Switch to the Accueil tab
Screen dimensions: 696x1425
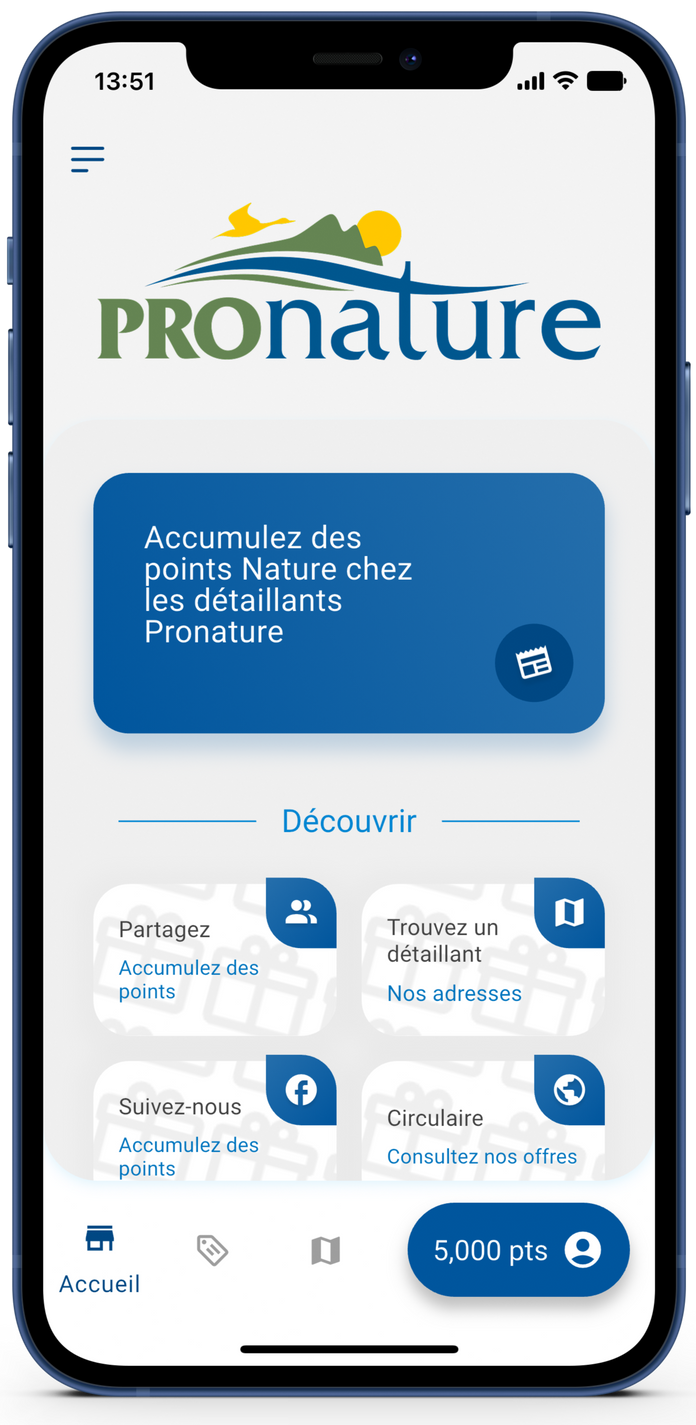(99, 1258)
